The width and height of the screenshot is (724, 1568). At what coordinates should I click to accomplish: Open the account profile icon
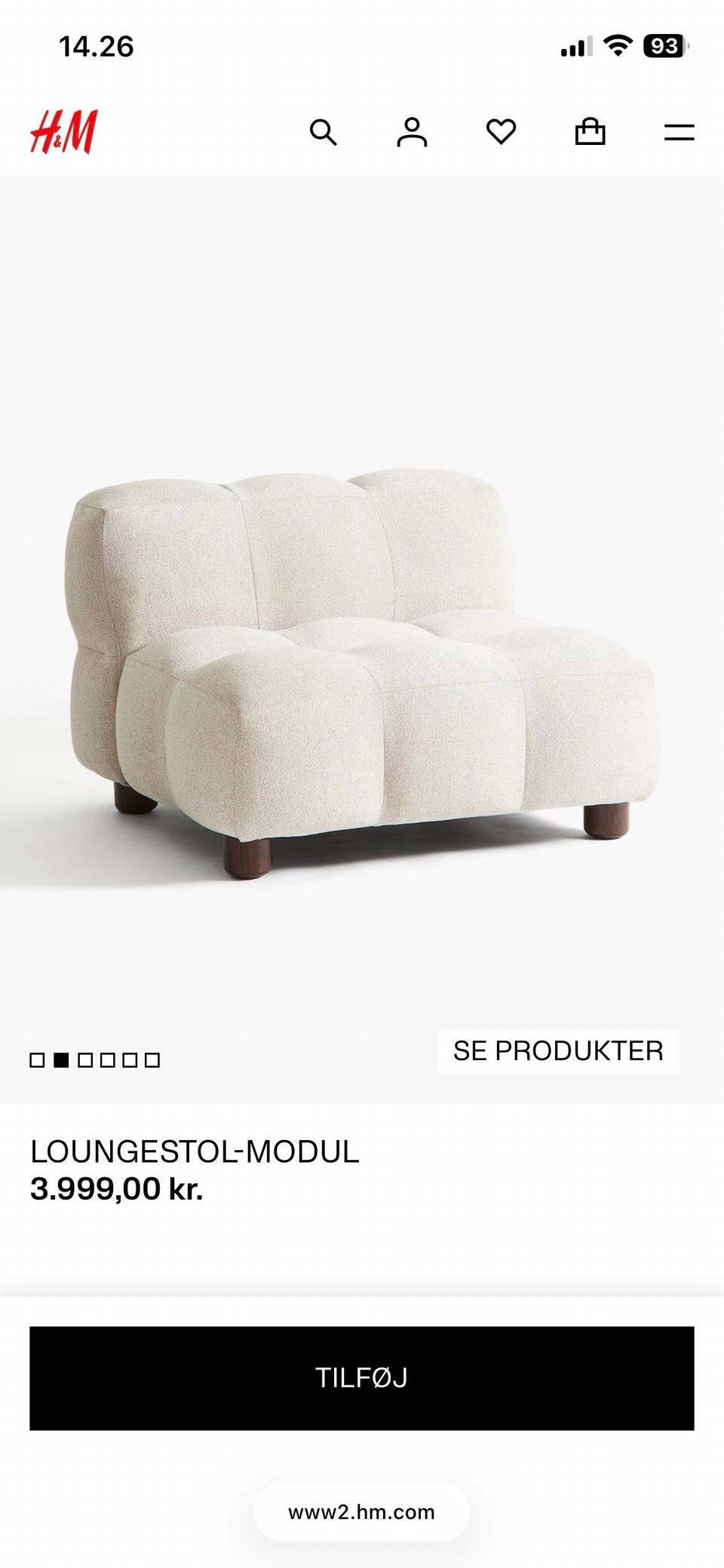[410, 133]
